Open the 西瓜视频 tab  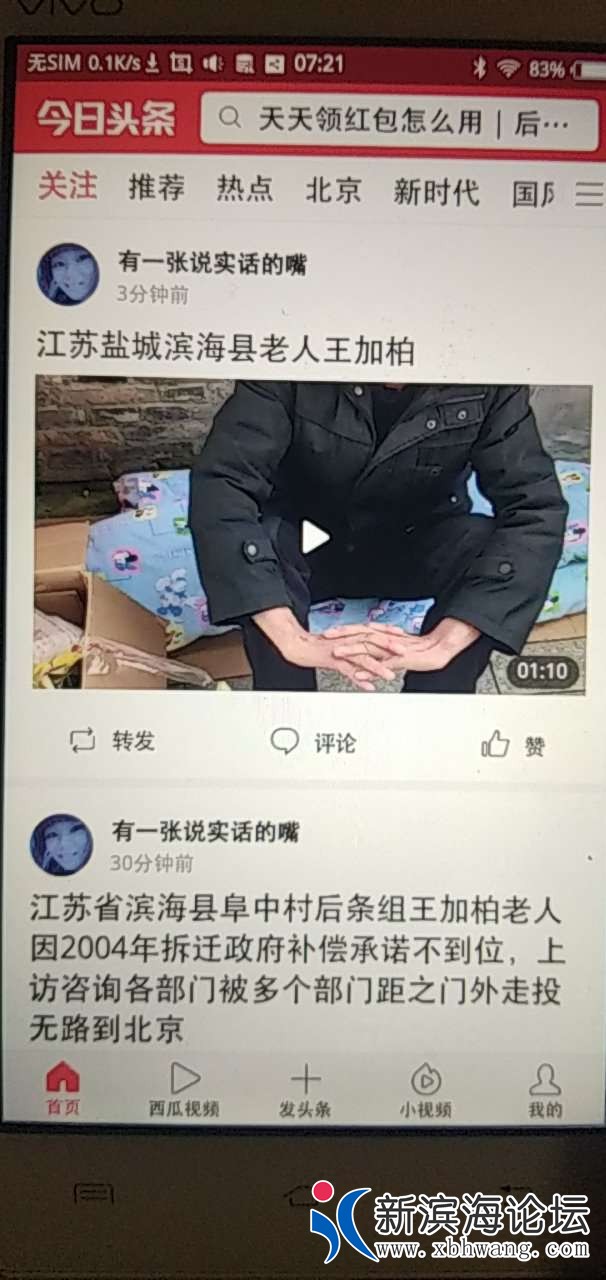point(184,1091)
